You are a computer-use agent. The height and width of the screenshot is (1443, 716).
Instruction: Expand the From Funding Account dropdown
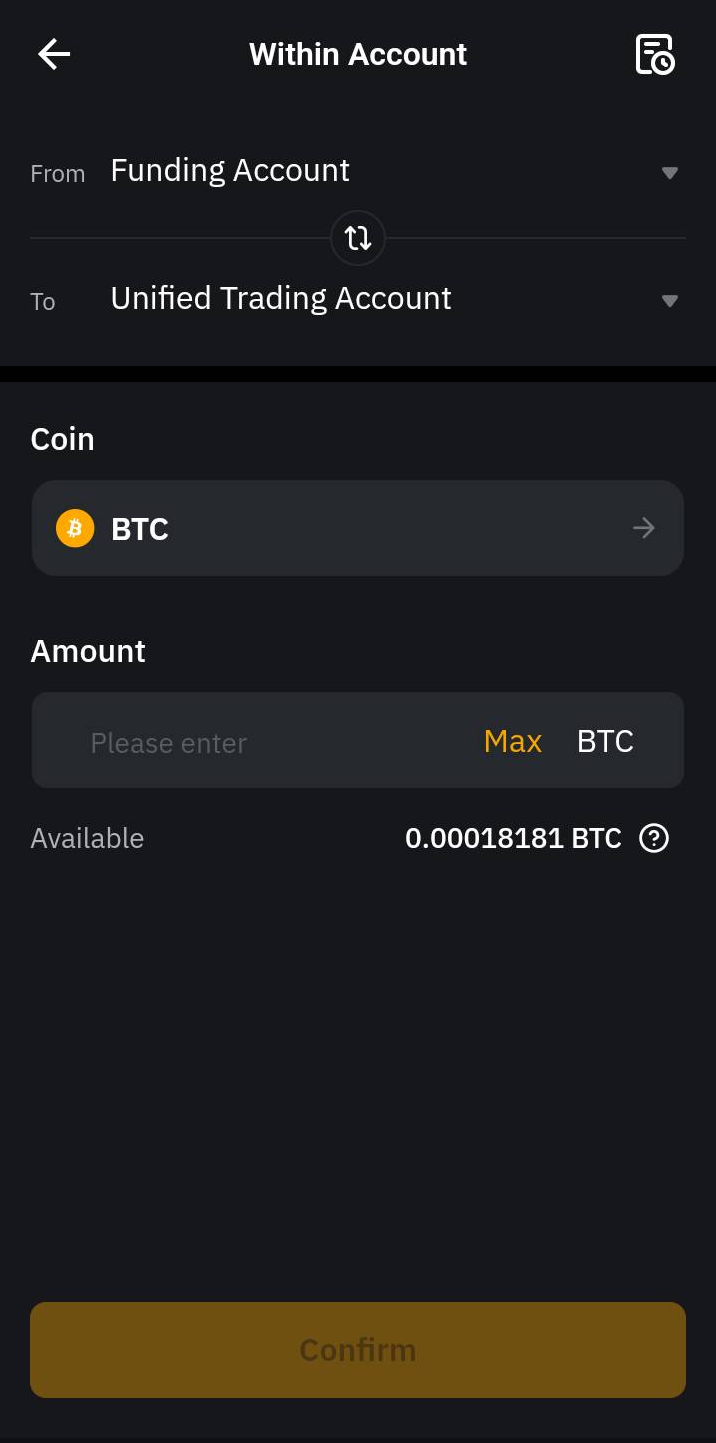(669, 173)
